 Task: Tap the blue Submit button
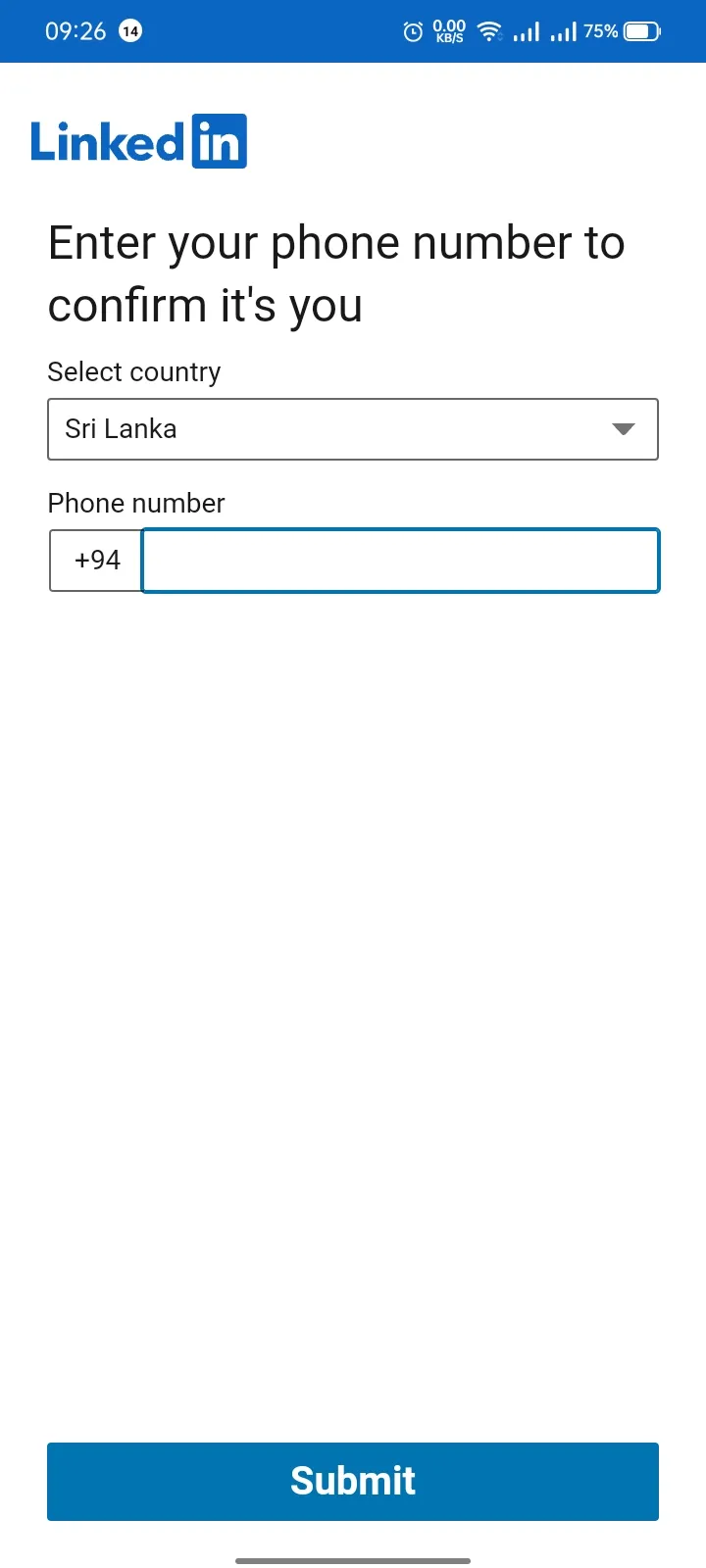pos(353,1481)
